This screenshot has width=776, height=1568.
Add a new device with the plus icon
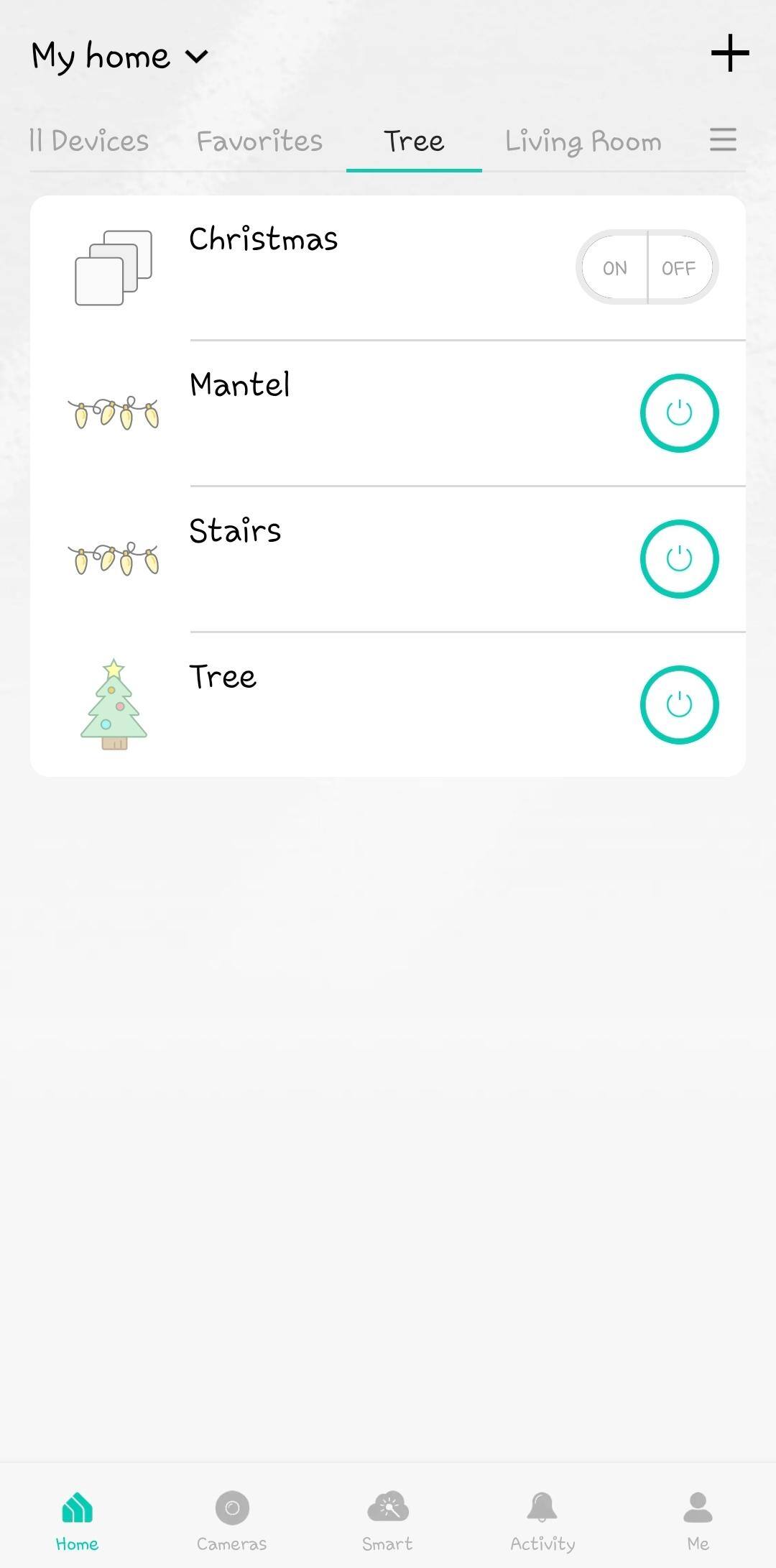(x=729, y=53)
